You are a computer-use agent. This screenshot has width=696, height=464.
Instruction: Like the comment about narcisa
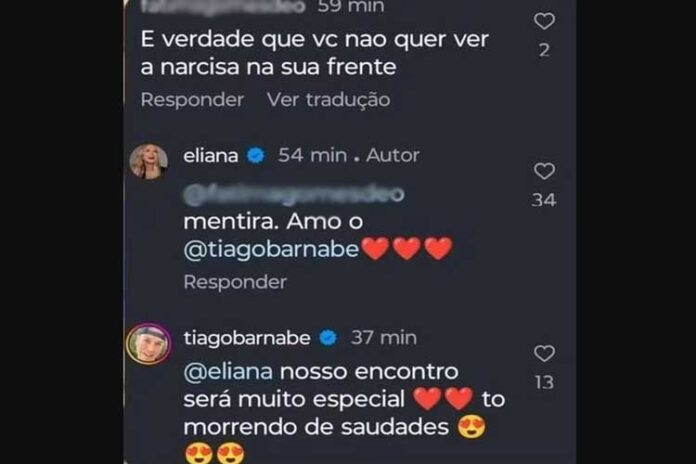pos(544,22)
